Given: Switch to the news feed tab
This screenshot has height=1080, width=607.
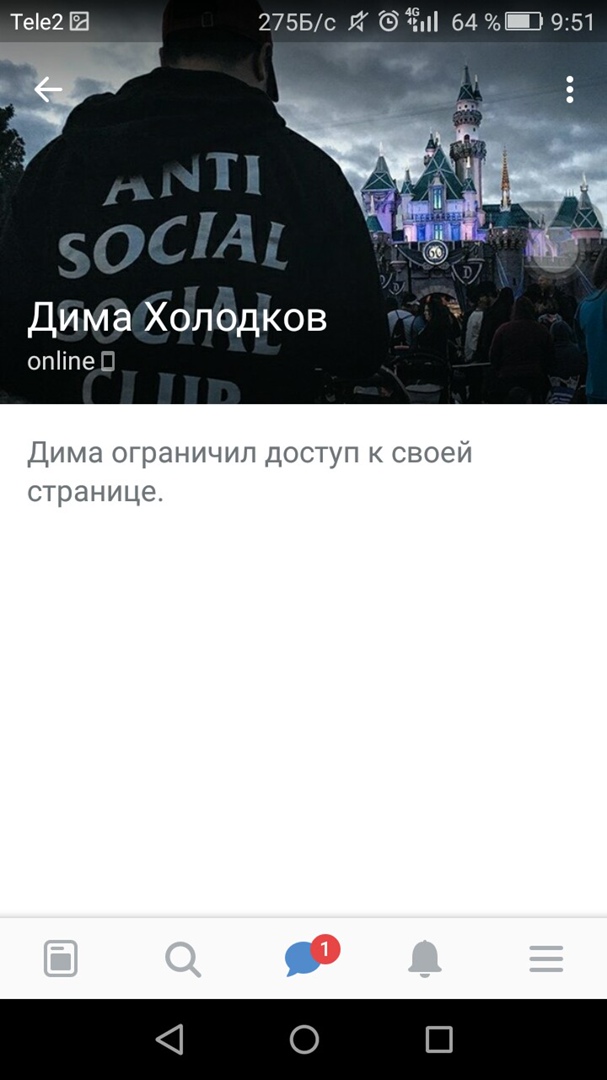Looking at the screenshot, I should pos(61,960).
